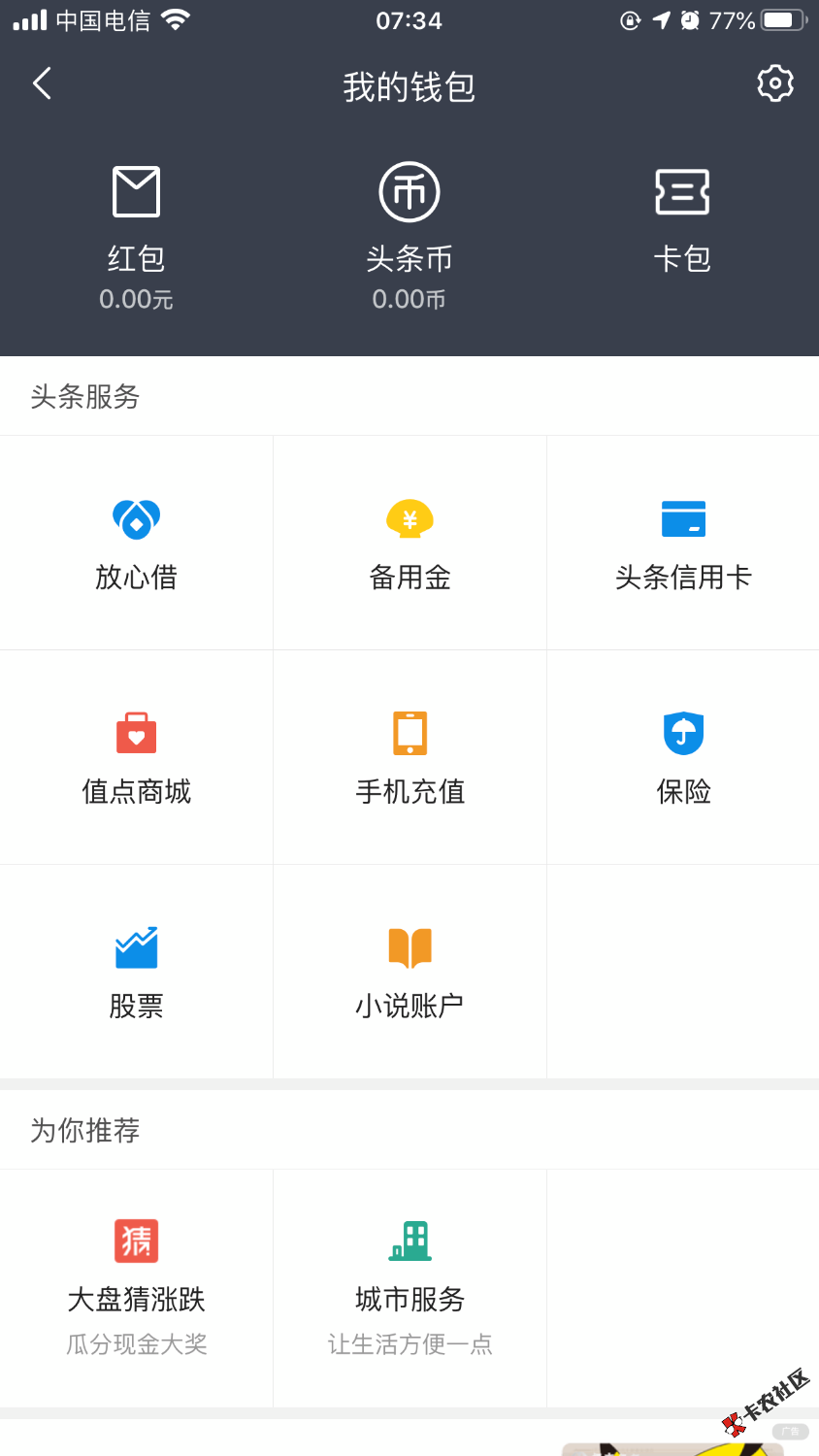Open 城市服务 city services

pos(409,1286)
